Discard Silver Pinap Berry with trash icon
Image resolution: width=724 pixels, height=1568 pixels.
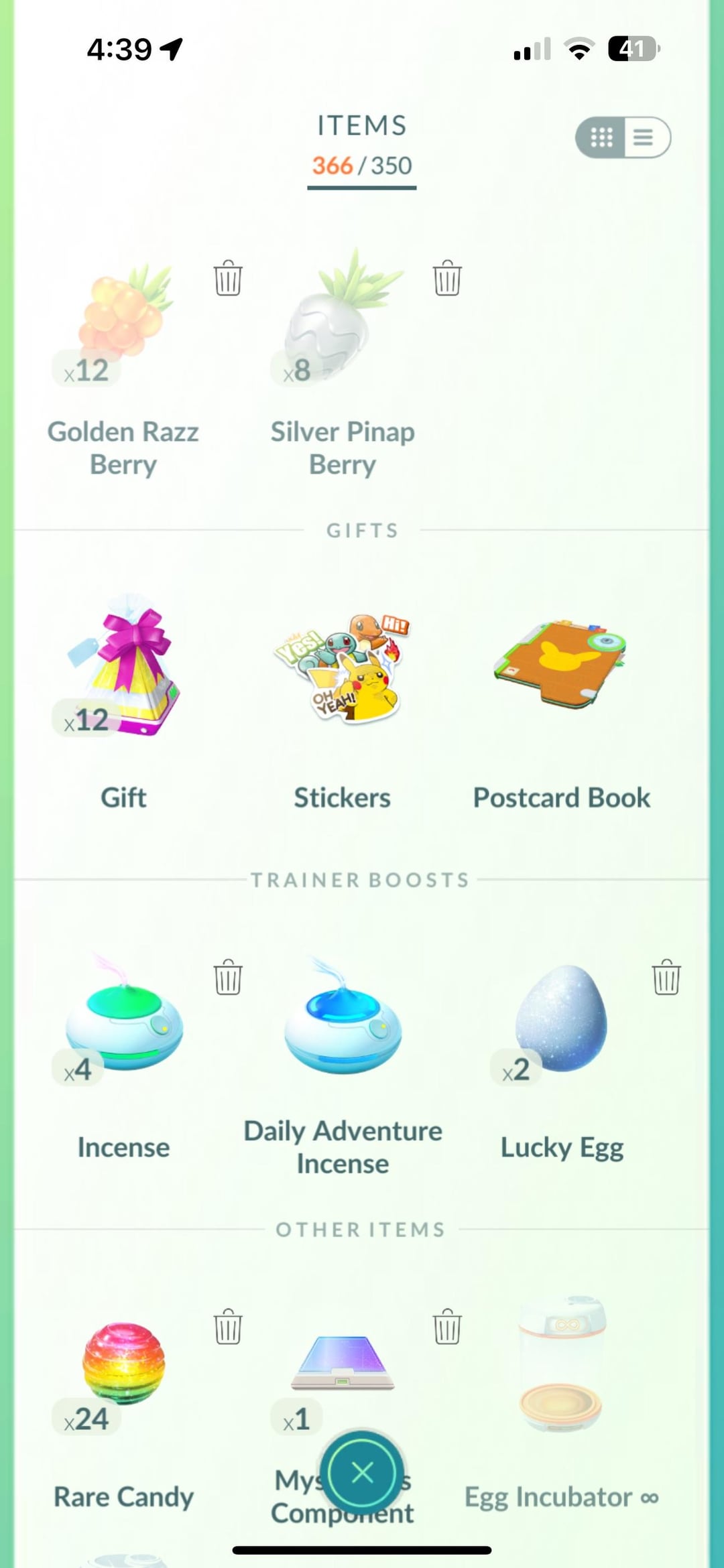(x=447, y=278)
